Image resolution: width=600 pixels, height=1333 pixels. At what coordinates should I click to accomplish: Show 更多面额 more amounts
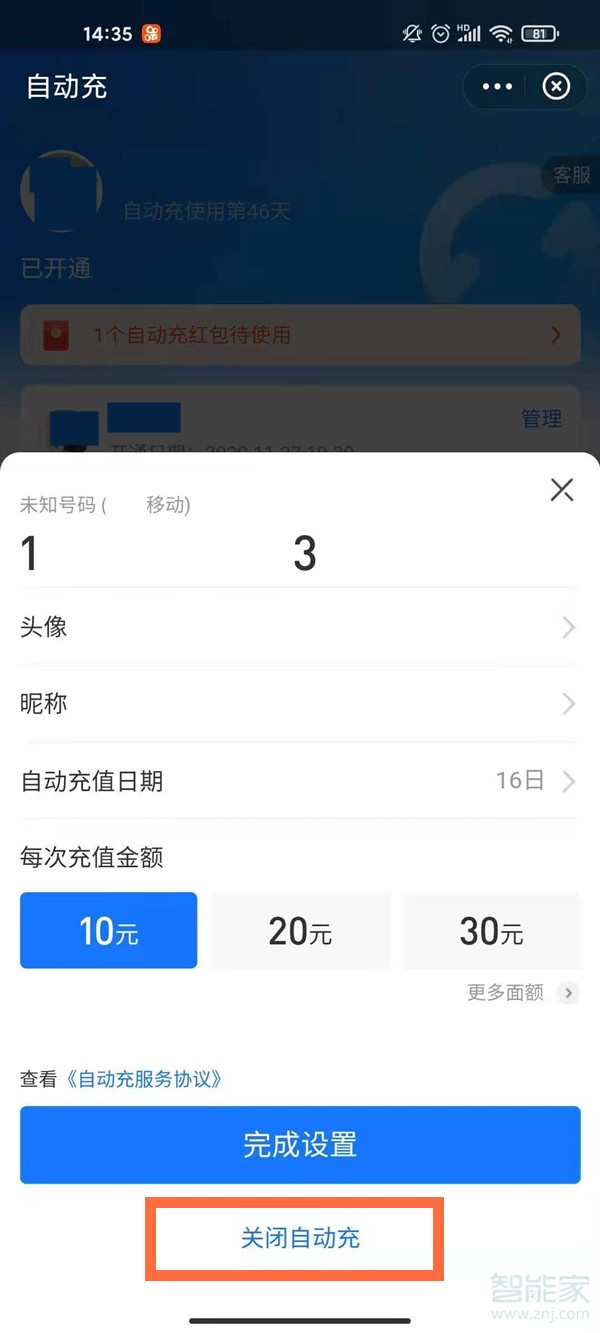pos(522,993)
